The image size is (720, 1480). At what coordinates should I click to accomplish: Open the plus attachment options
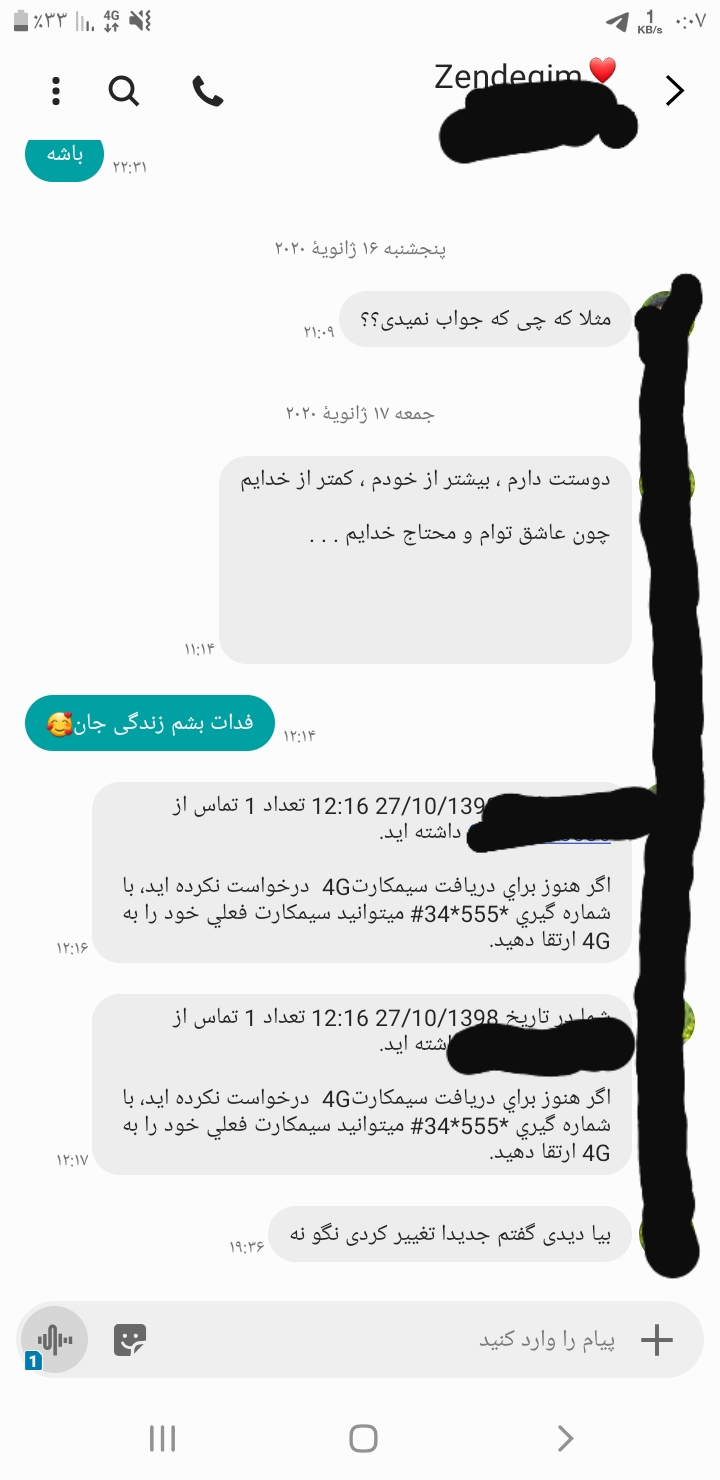coord(657,1340)
